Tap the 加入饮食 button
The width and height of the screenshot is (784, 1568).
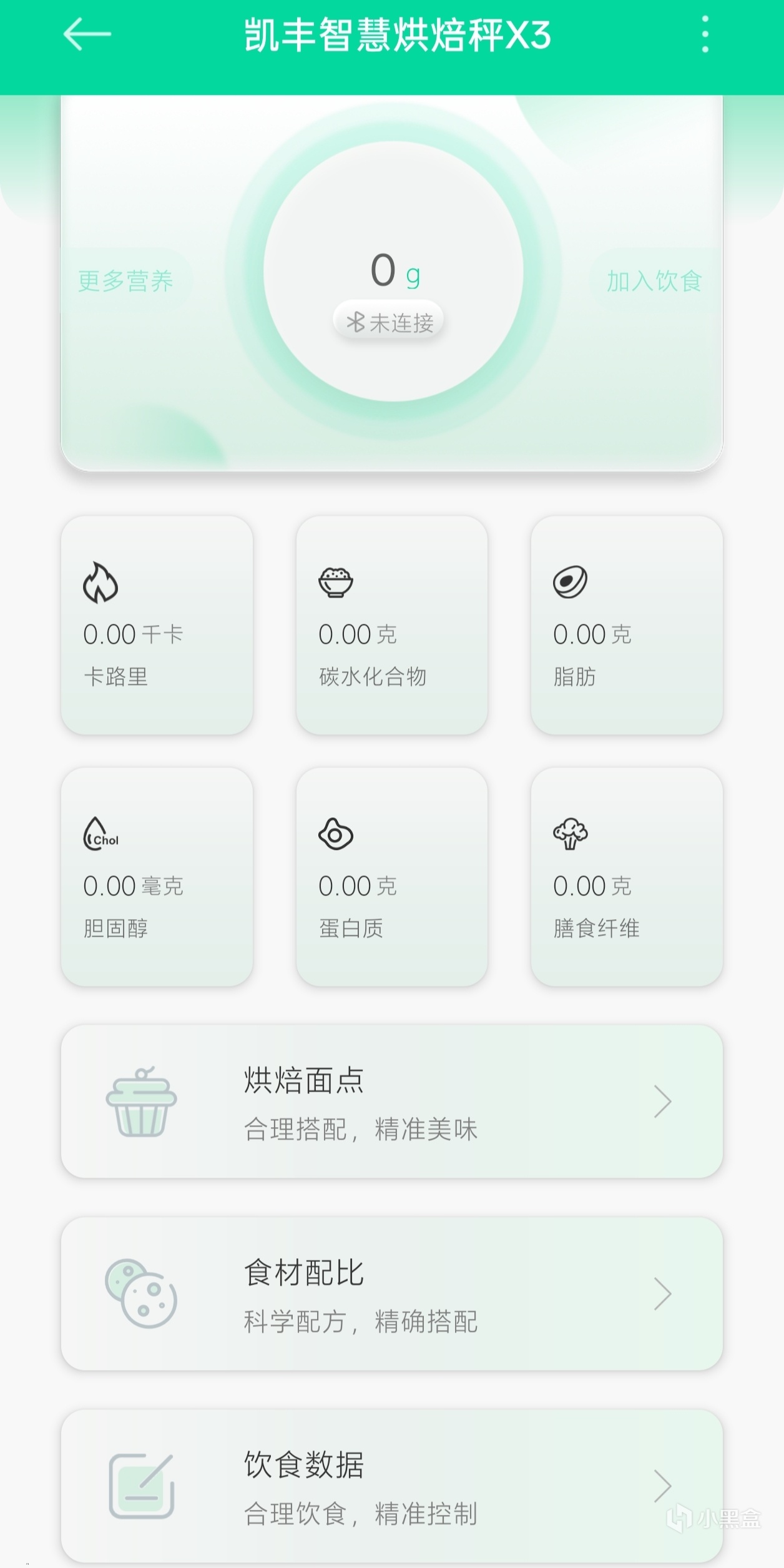click(654, 281)
